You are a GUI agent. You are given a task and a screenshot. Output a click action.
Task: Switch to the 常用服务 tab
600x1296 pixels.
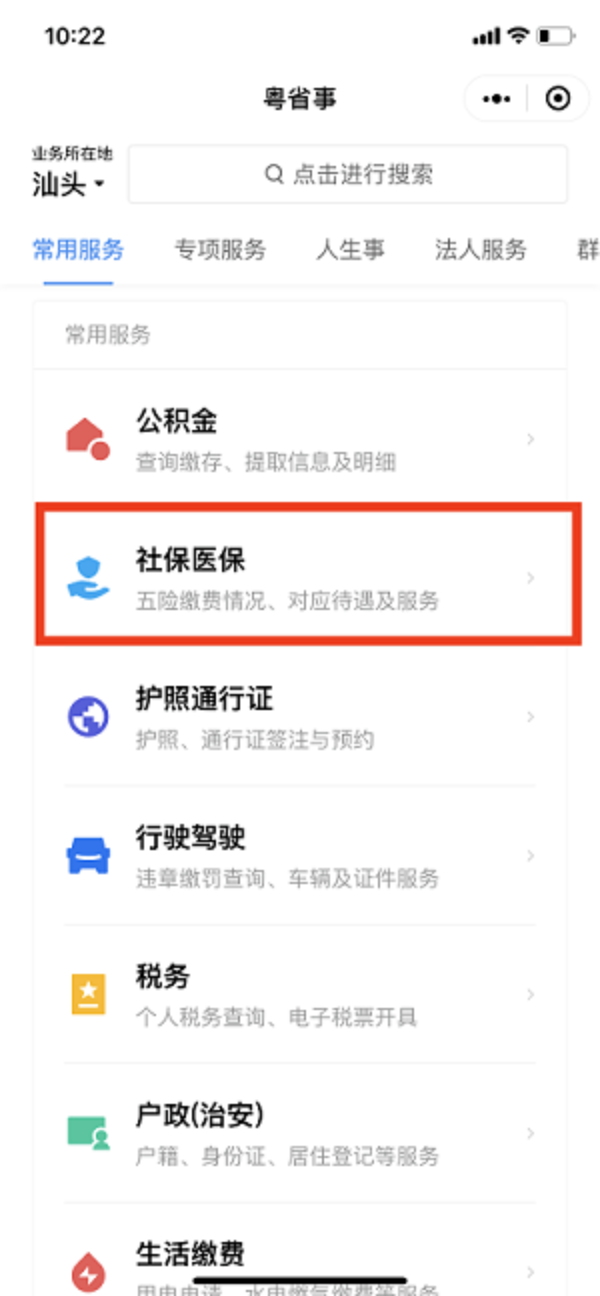pyautogui.click(x=78, y=249)
